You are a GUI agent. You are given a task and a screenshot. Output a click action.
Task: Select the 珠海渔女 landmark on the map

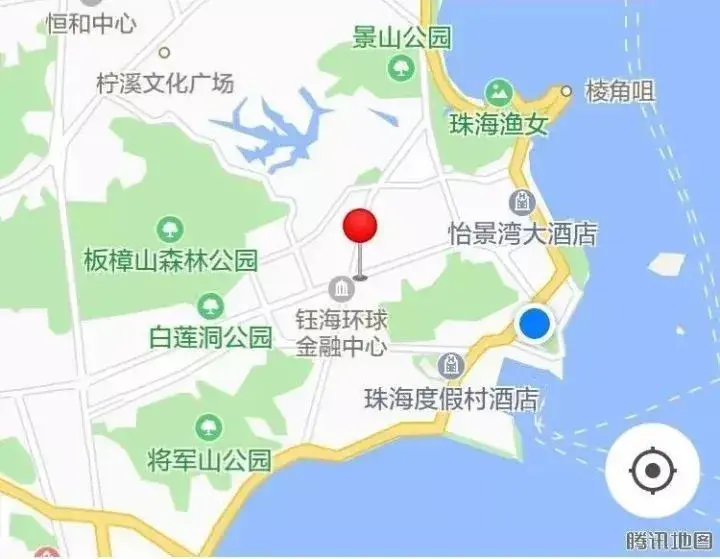pyautogui.click(x=497, y=95)
